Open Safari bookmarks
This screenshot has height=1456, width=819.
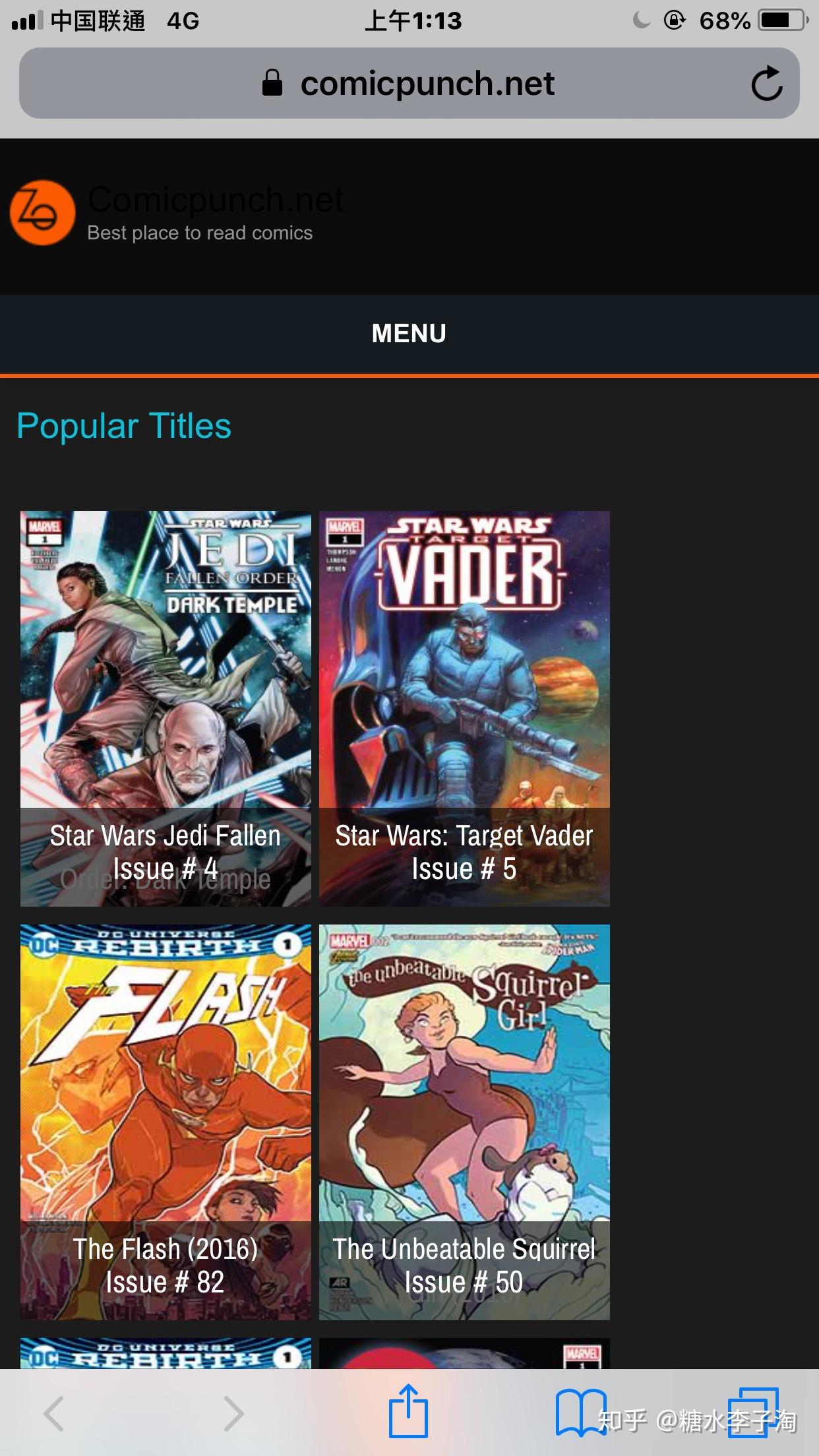(580, 1411)
